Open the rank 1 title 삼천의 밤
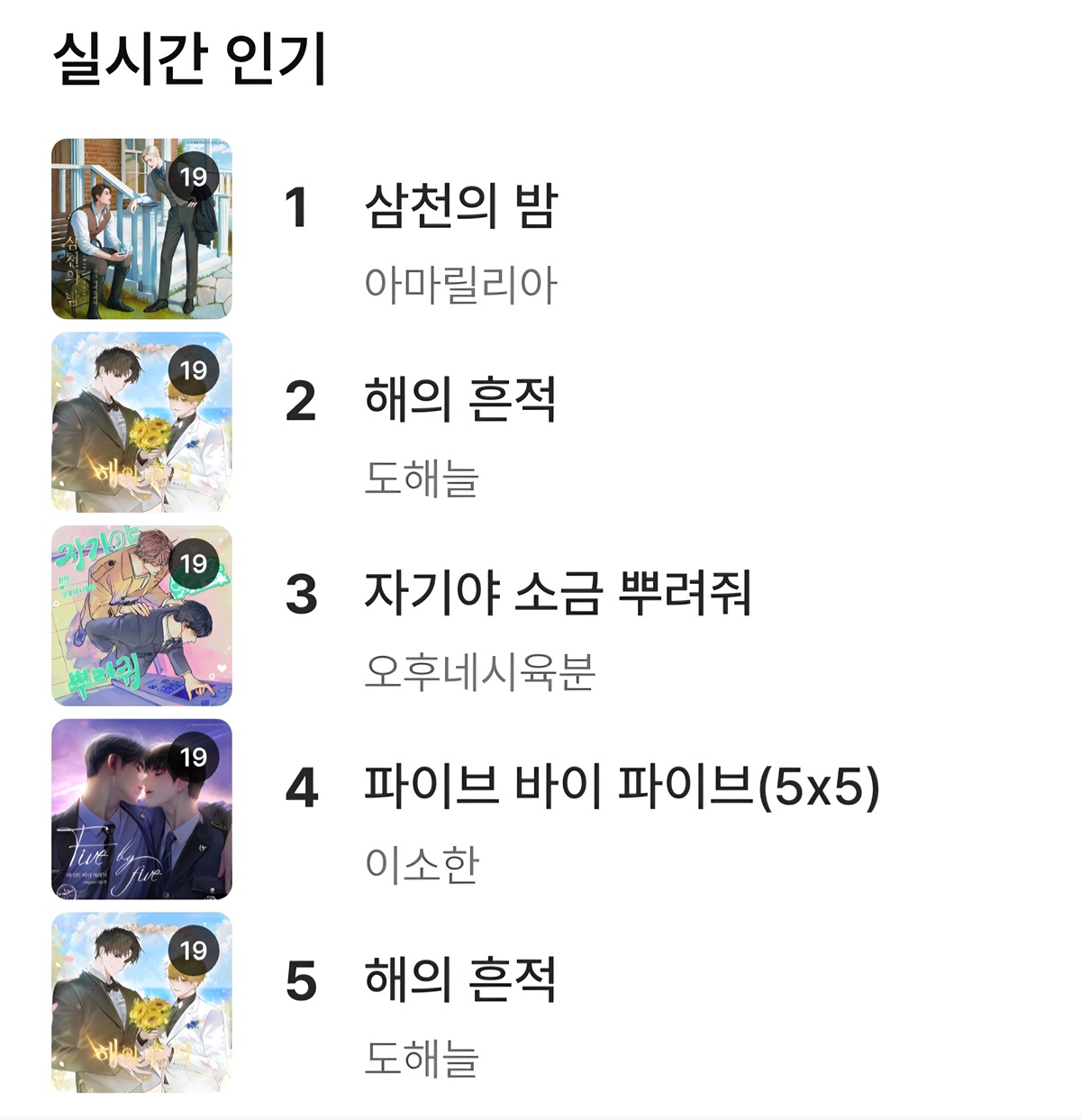This screenshot has height=1120, width=1081. 461,206
